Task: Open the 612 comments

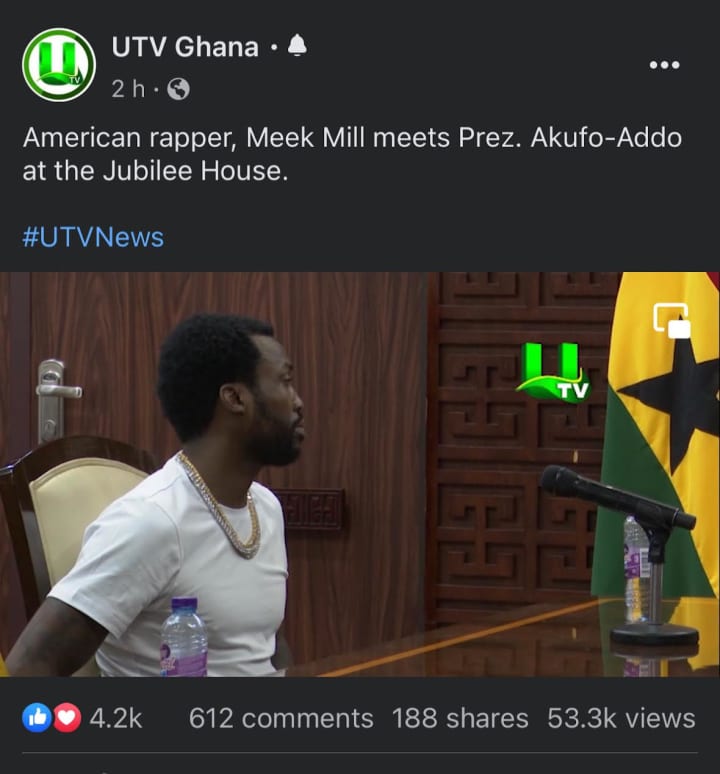Action: [281, 718]
